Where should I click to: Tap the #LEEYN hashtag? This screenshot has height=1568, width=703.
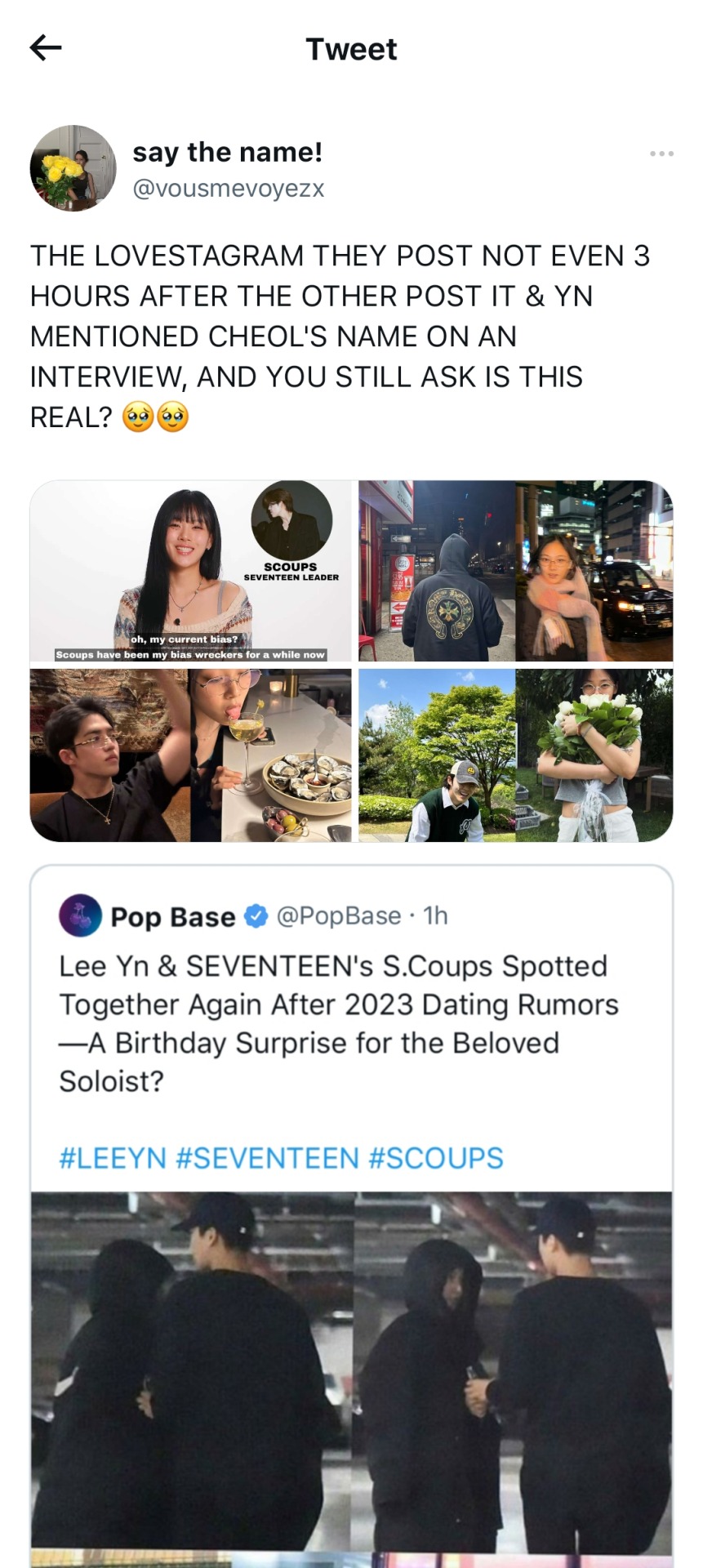[x=113, y=1158]
